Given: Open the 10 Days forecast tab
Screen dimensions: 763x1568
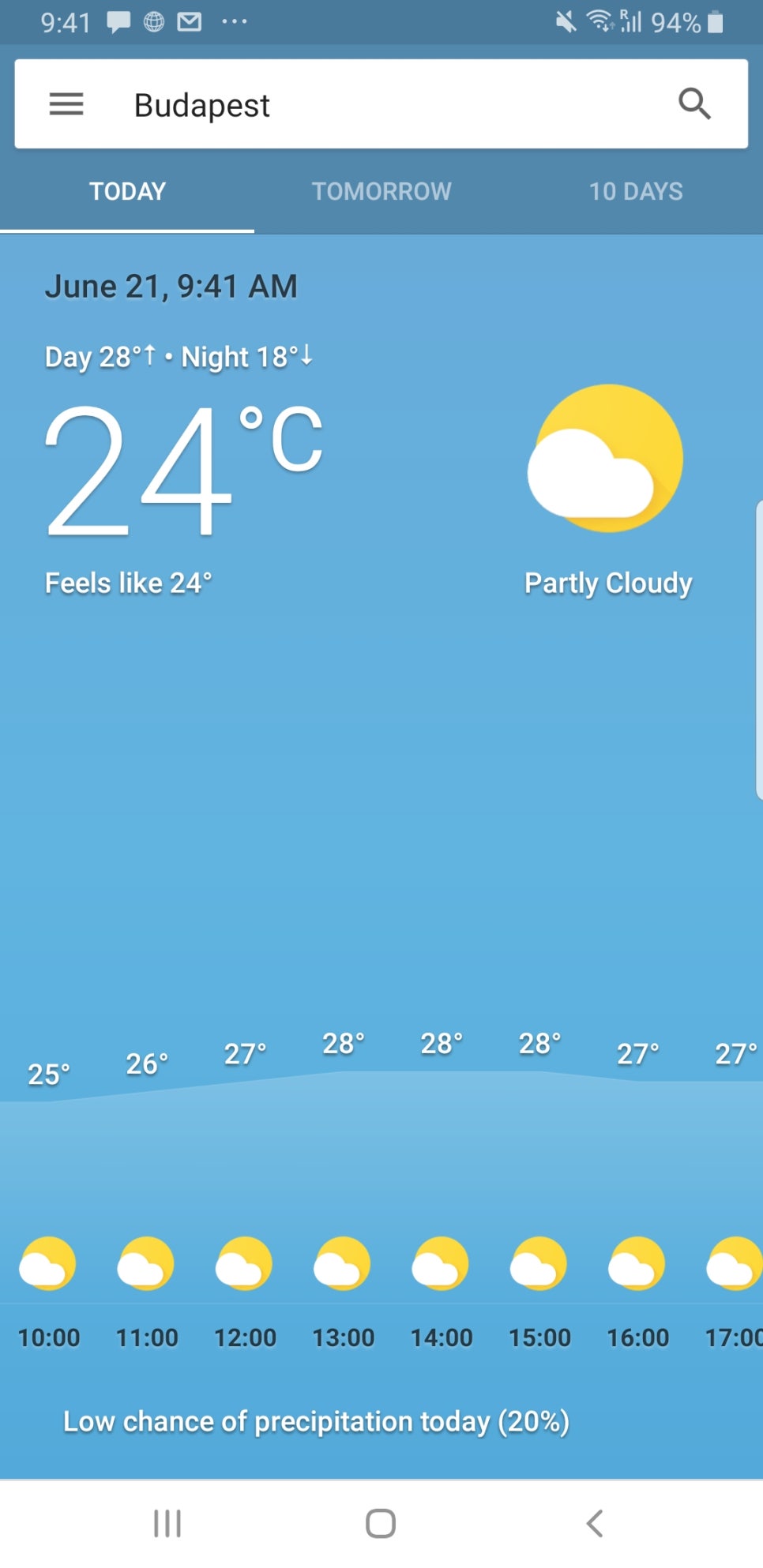Looking at the screenshot, I should [636, 191].
